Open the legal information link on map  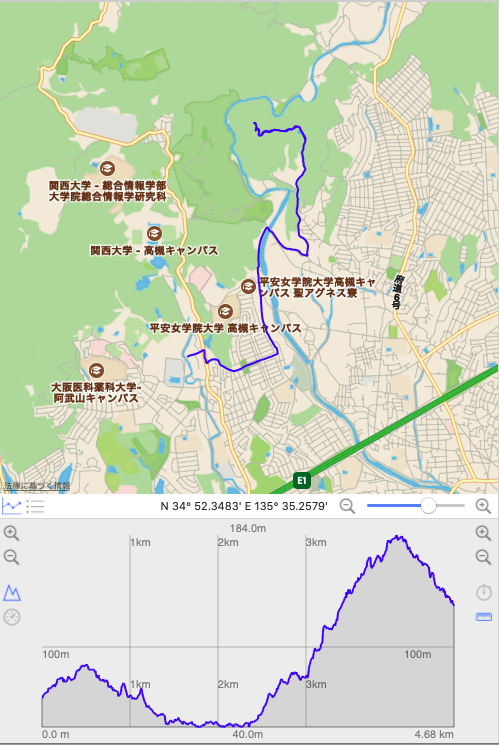tap(37, 486)
